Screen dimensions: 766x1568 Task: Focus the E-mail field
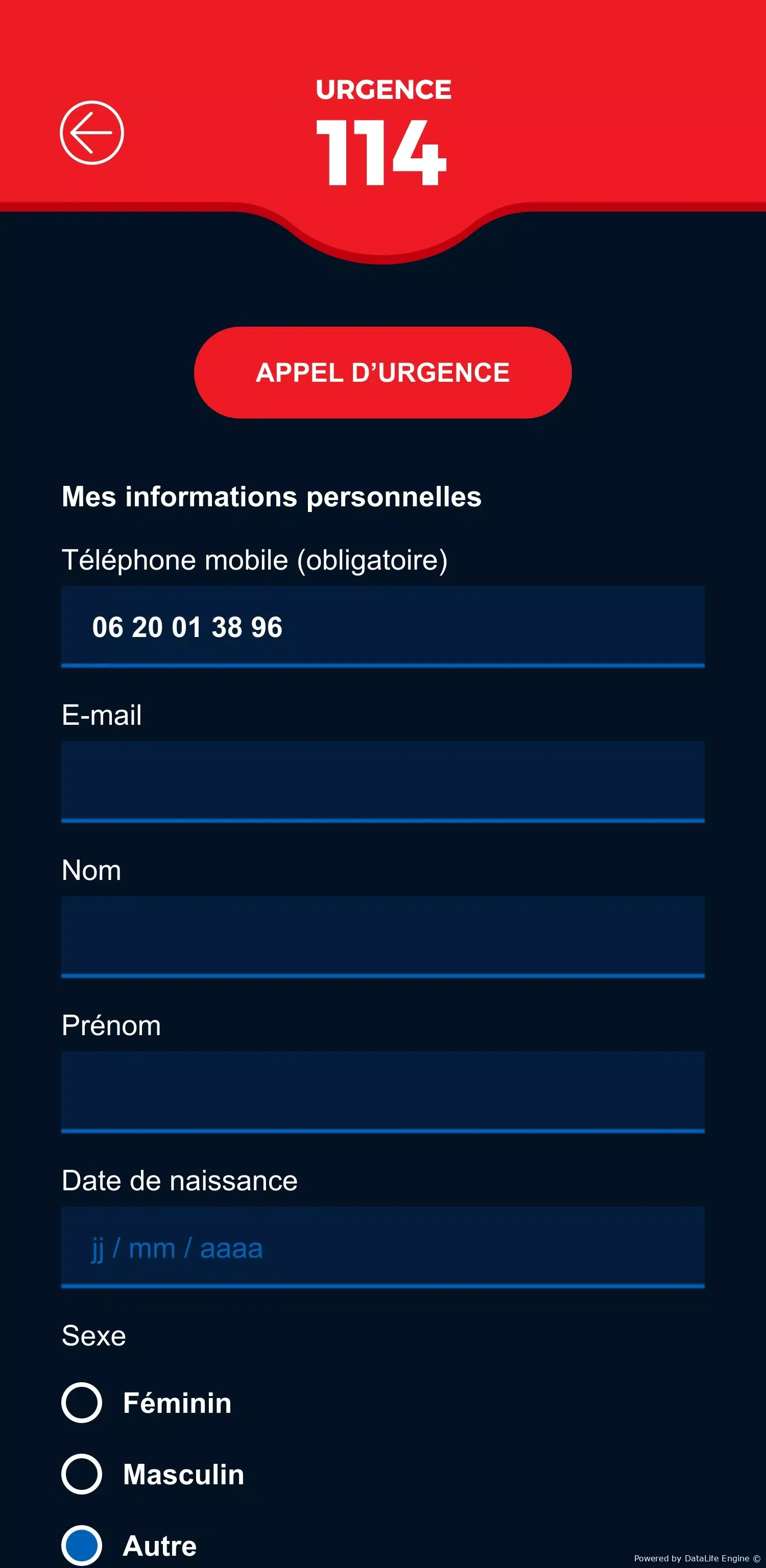[382, 782]
